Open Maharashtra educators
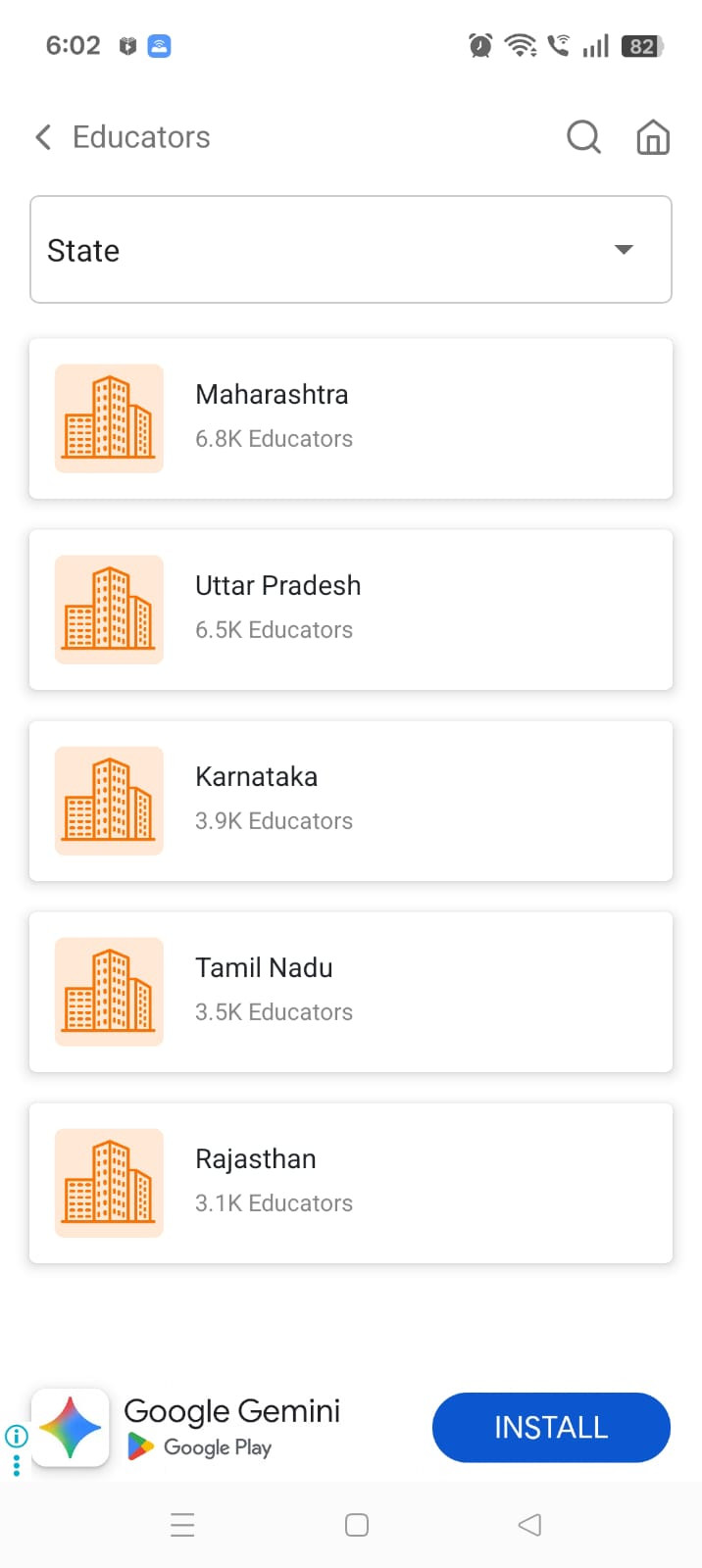The image size is (702, 1568). 351,418
